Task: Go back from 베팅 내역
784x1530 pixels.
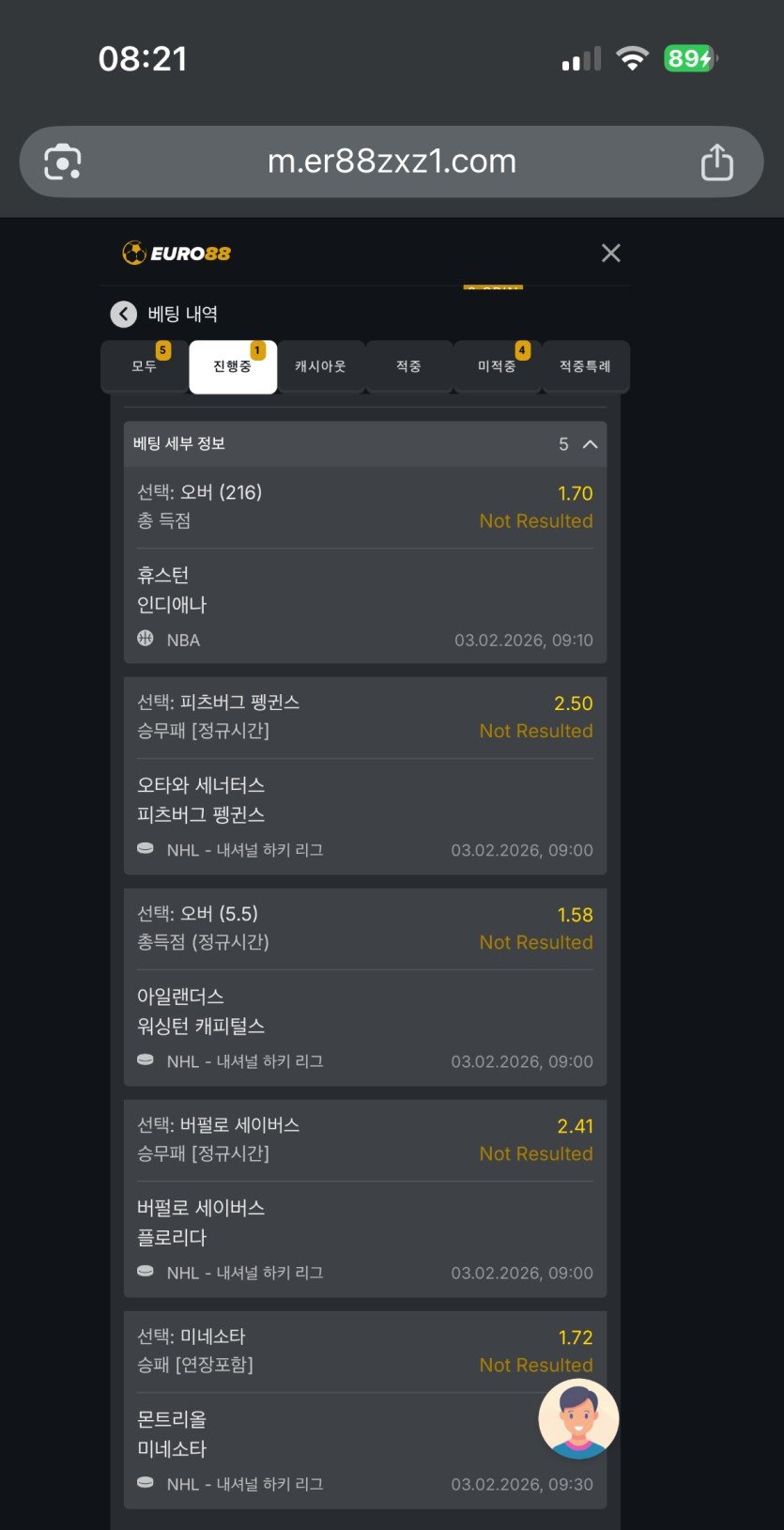Action: click(123, 314)
